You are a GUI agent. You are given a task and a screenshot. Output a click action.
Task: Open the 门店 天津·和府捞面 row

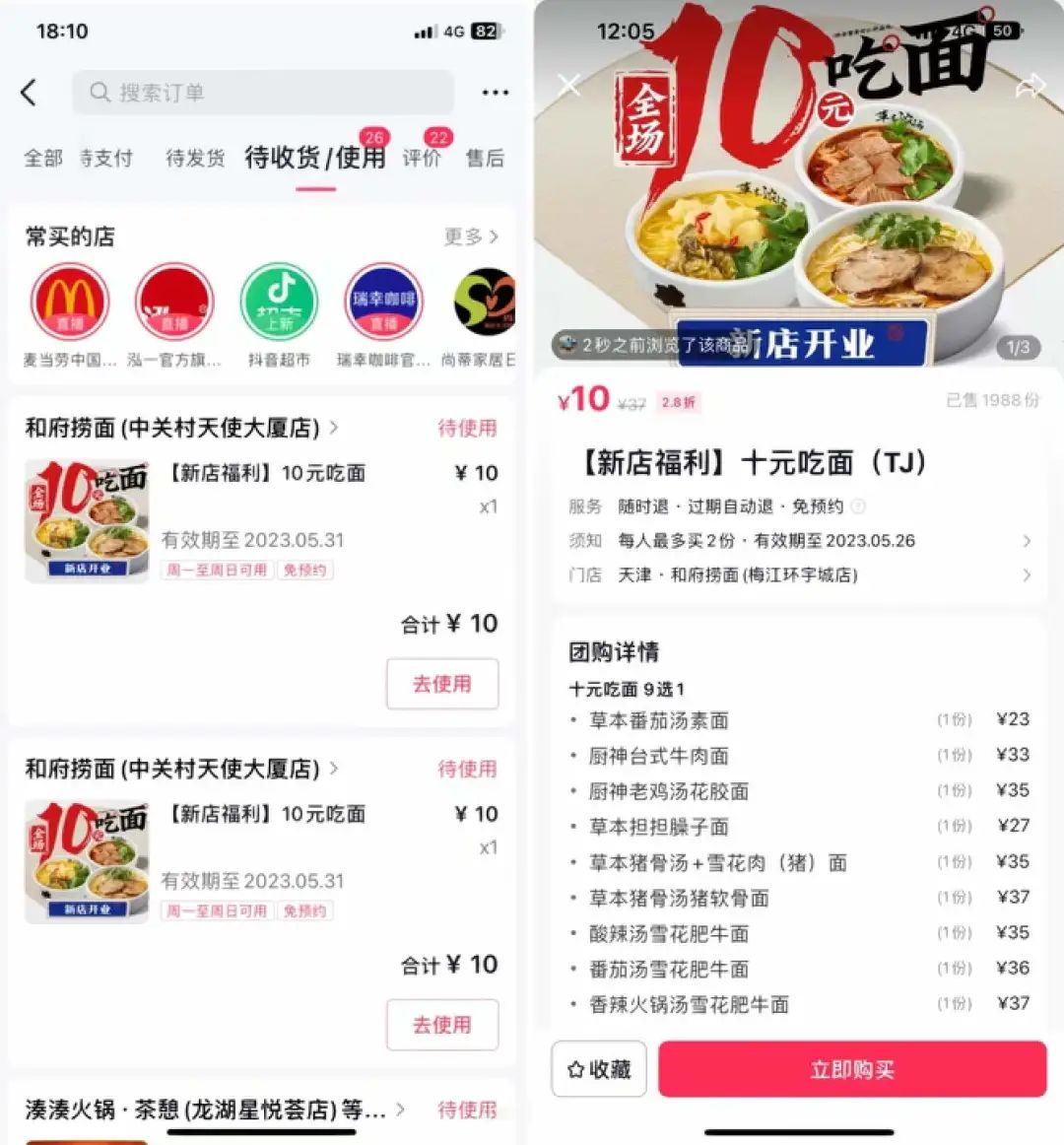point(798,574)
